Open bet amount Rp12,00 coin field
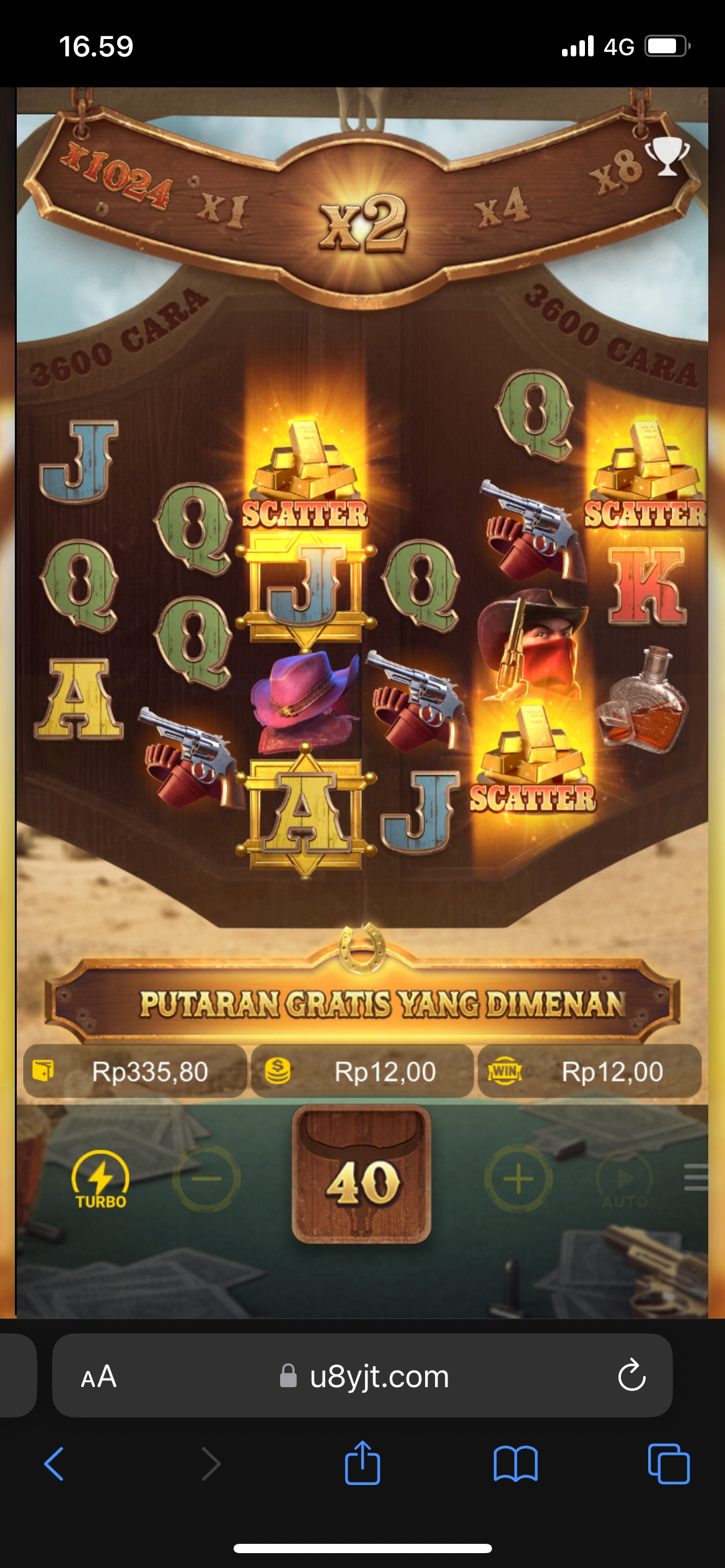The width and height of the screenshot is (725, 1568). [362, 1071]
